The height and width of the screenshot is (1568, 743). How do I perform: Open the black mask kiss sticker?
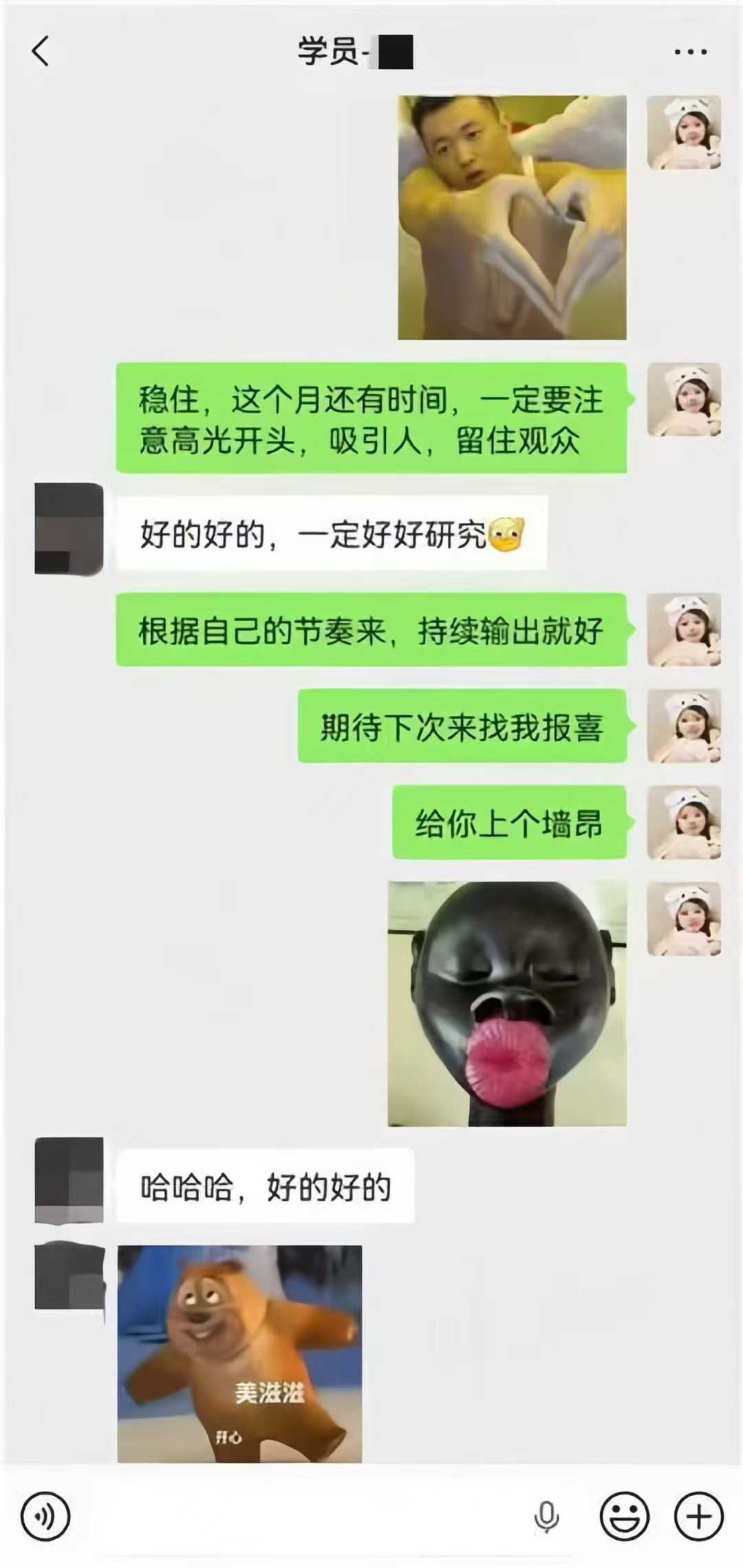point(507,1003)
